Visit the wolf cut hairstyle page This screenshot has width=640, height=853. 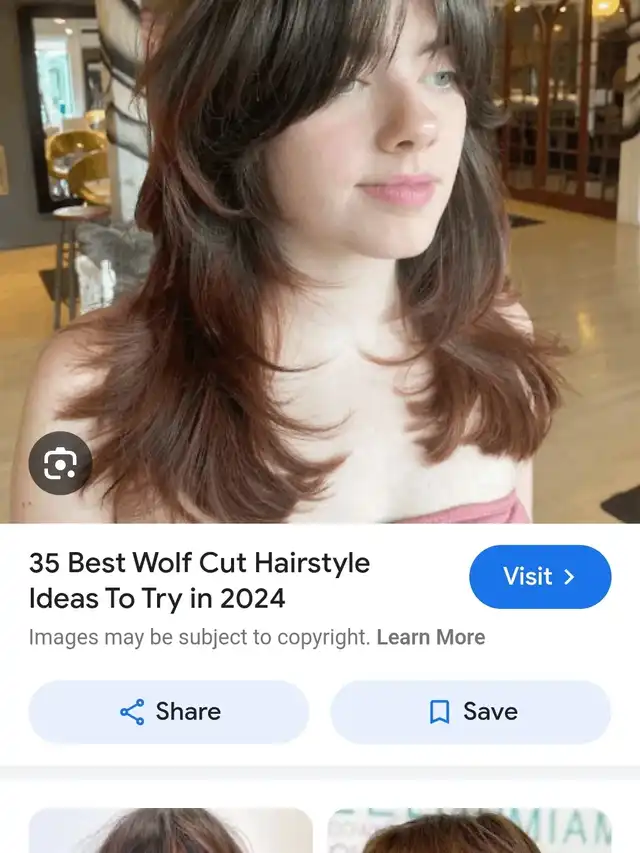540,577
